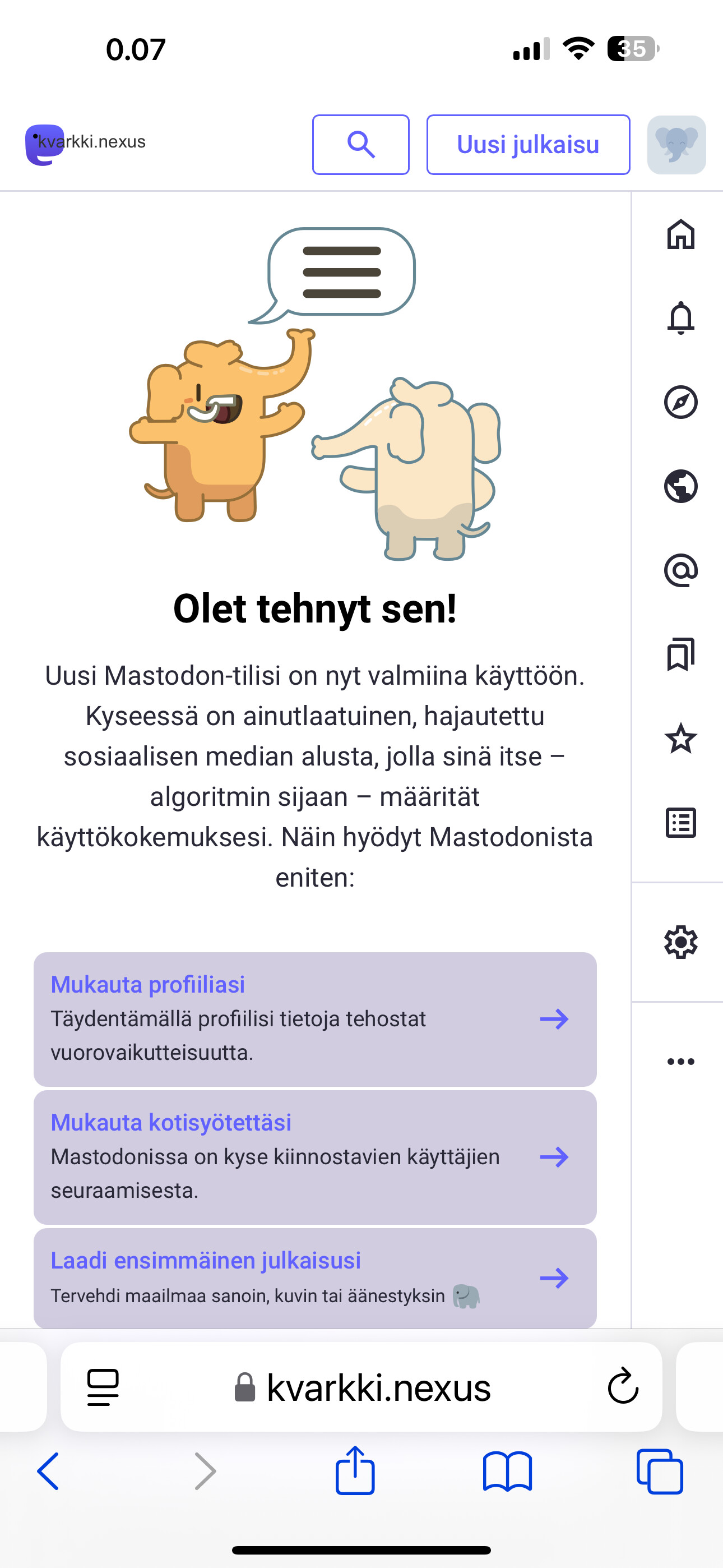The height and width of the screenshot is (1568, 723).
Task: Open the elephant profile avatar
Action: point(676,145)
